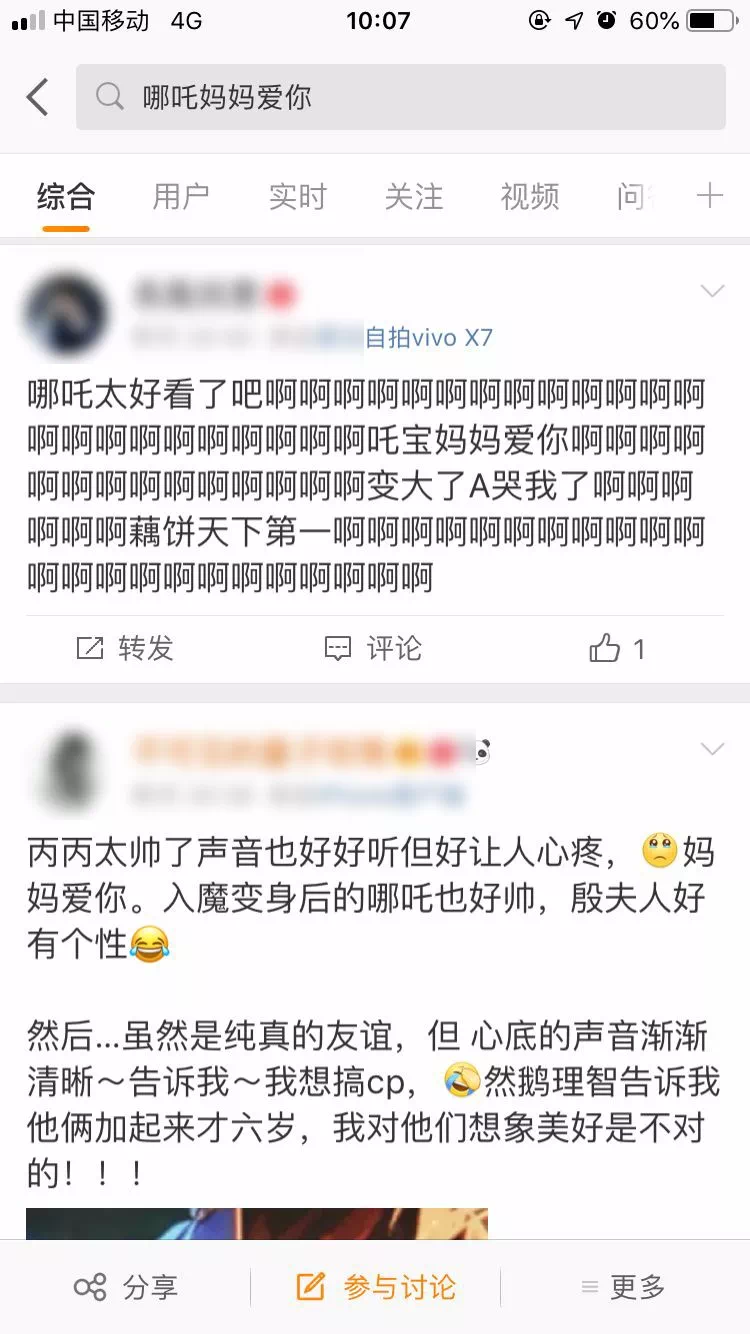Viewport: 750px width, 1334px height.
Task: Switch to the 关注 tab
Action: click(413, 197)
